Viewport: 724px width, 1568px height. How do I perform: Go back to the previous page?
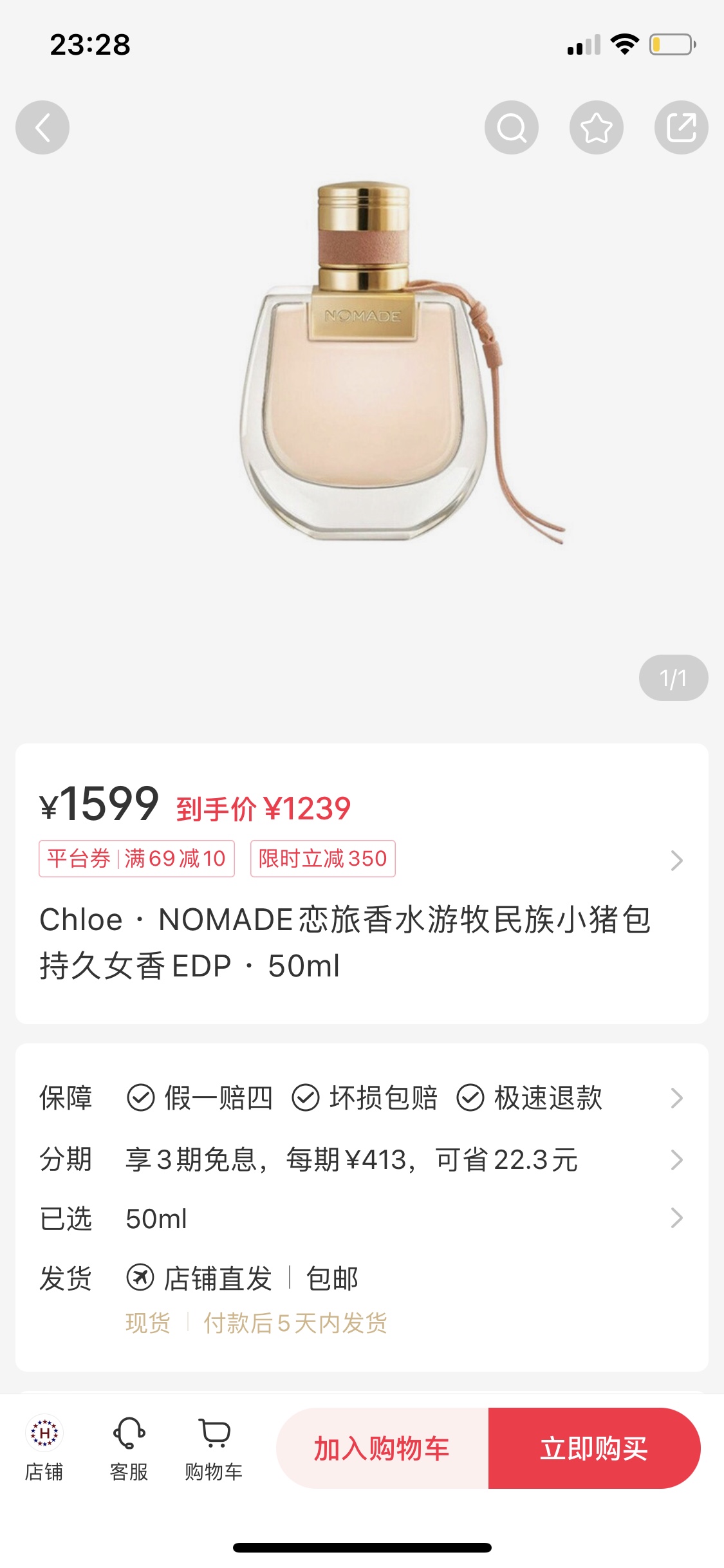coord(42,127)
